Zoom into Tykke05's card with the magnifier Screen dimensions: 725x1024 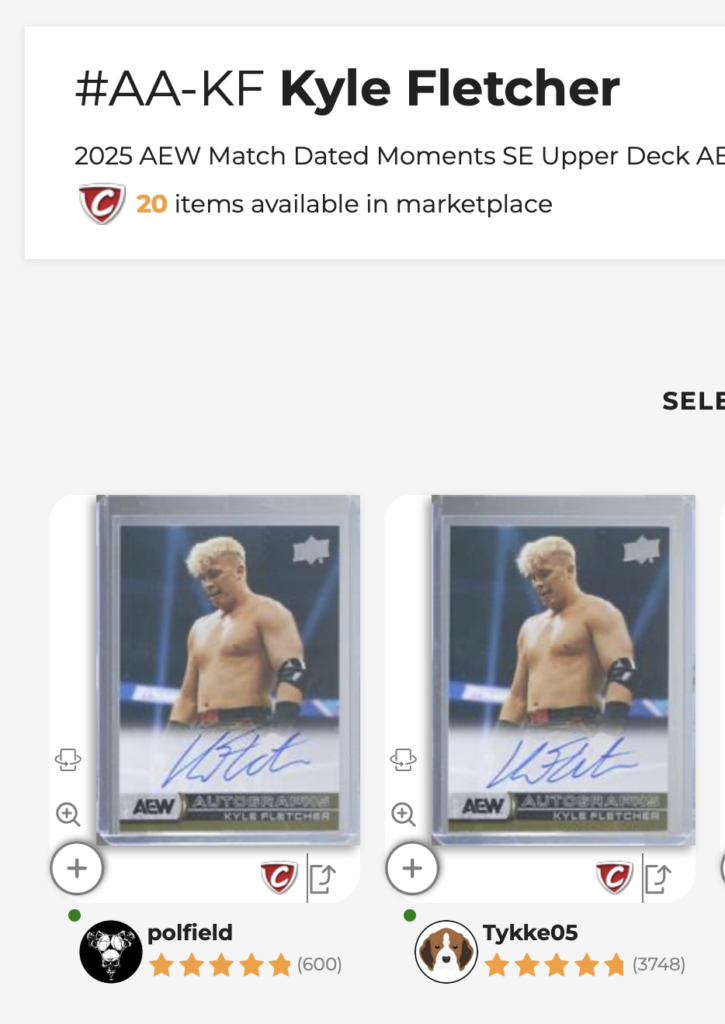403,814
